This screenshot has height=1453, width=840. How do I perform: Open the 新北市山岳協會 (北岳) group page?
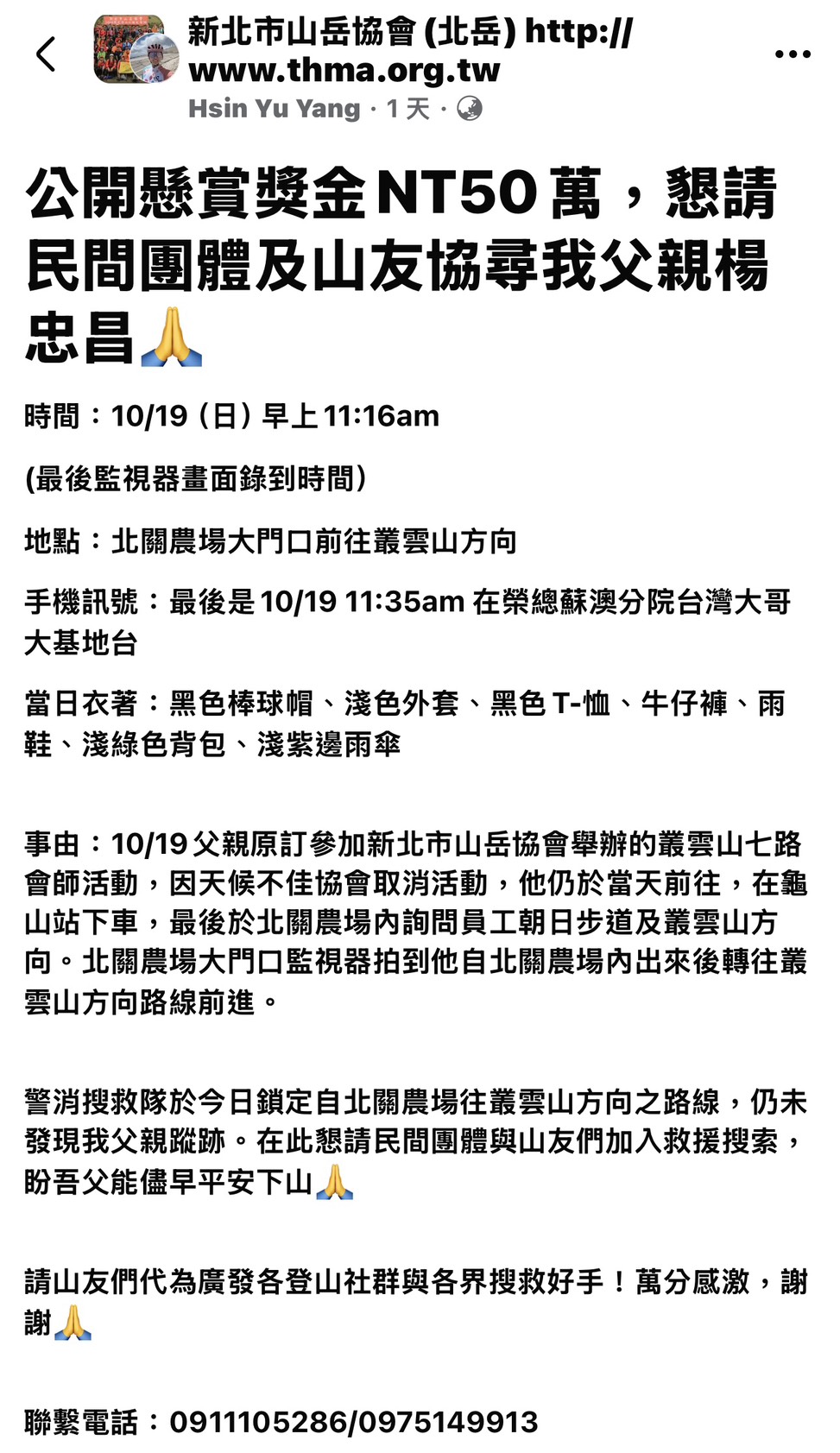[x=409, y=50]
